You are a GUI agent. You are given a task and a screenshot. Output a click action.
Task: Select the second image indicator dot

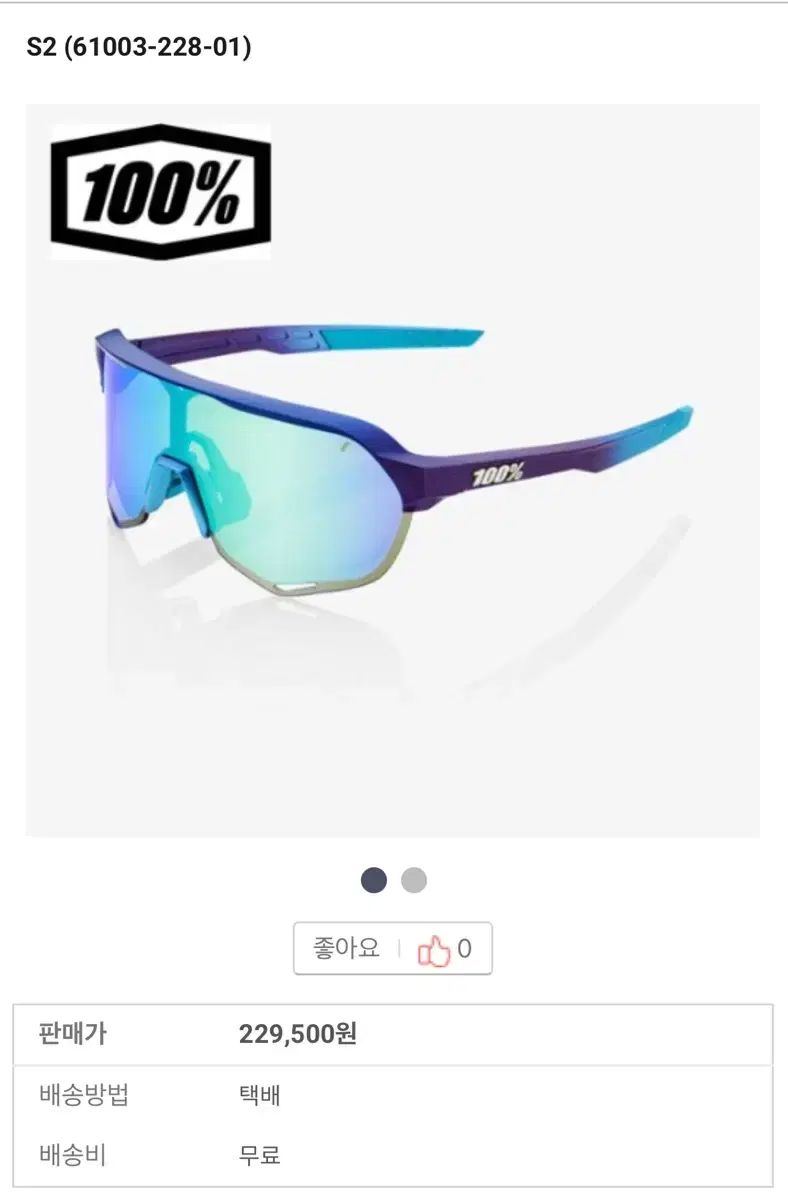pos(413,880)
